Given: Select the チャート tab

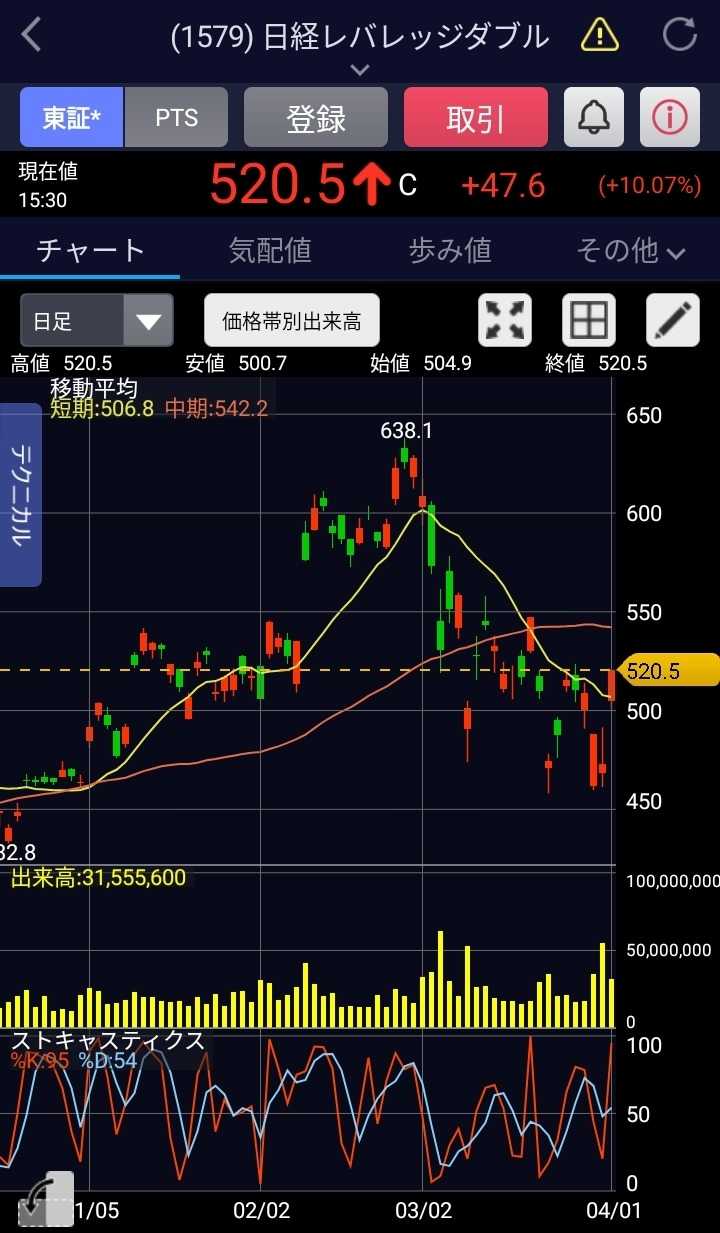Looking at the screenshot, I should [x=90, y=250].
